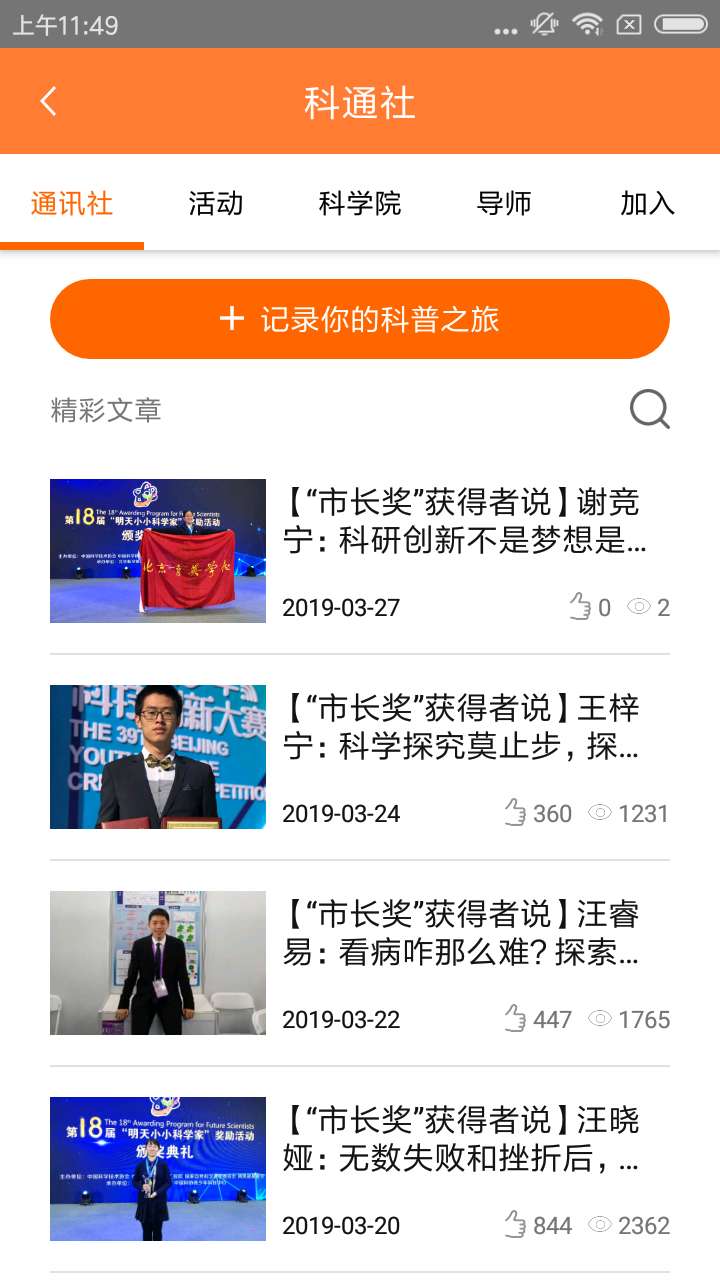This screenshot has height=1280, width=720.
Task: Switch to the 科学院 tab
Action: pos(360,204)
